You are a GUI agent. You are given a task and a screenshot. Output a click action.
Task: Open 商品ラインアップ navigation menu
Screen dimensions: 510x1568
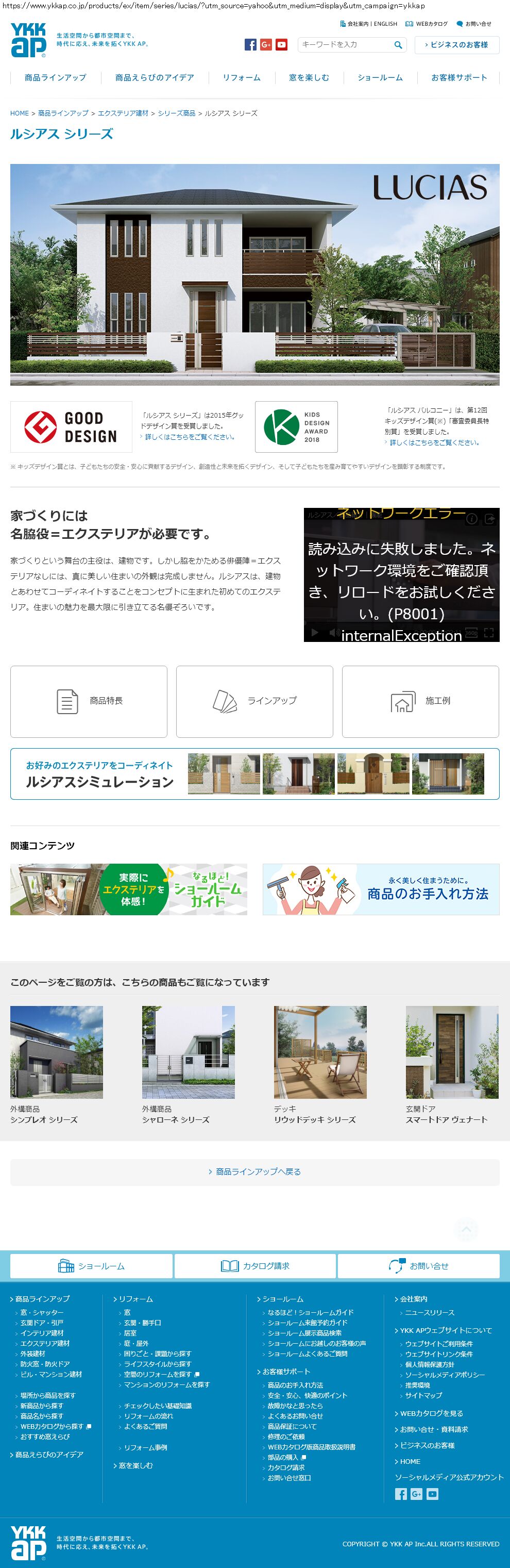(55, 77)
